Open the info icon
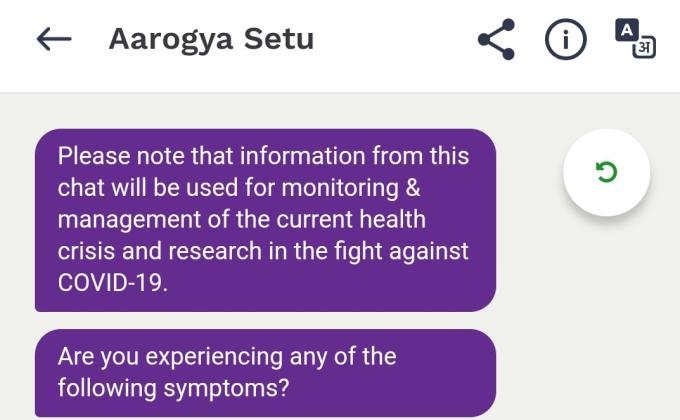This screenshot has height=420, width=680. click(x=565, y=40)
